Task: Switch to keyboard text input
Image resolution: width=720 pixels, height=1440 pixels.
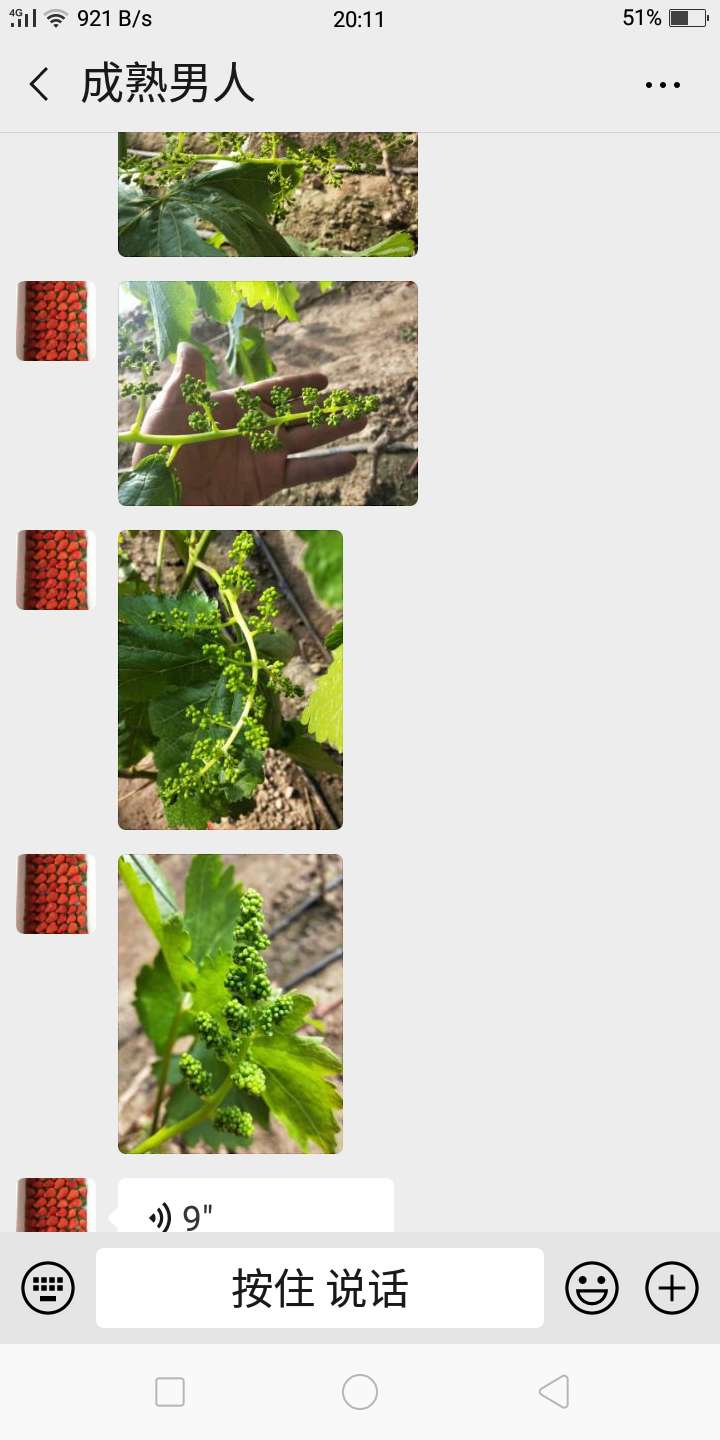Action: pos(48,1287)
